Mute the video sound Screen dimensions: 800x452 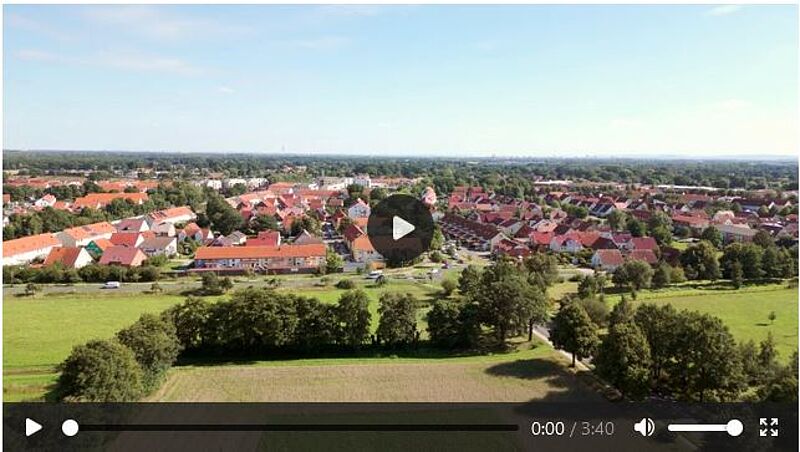pyautogui.click(x=644, y=427)
